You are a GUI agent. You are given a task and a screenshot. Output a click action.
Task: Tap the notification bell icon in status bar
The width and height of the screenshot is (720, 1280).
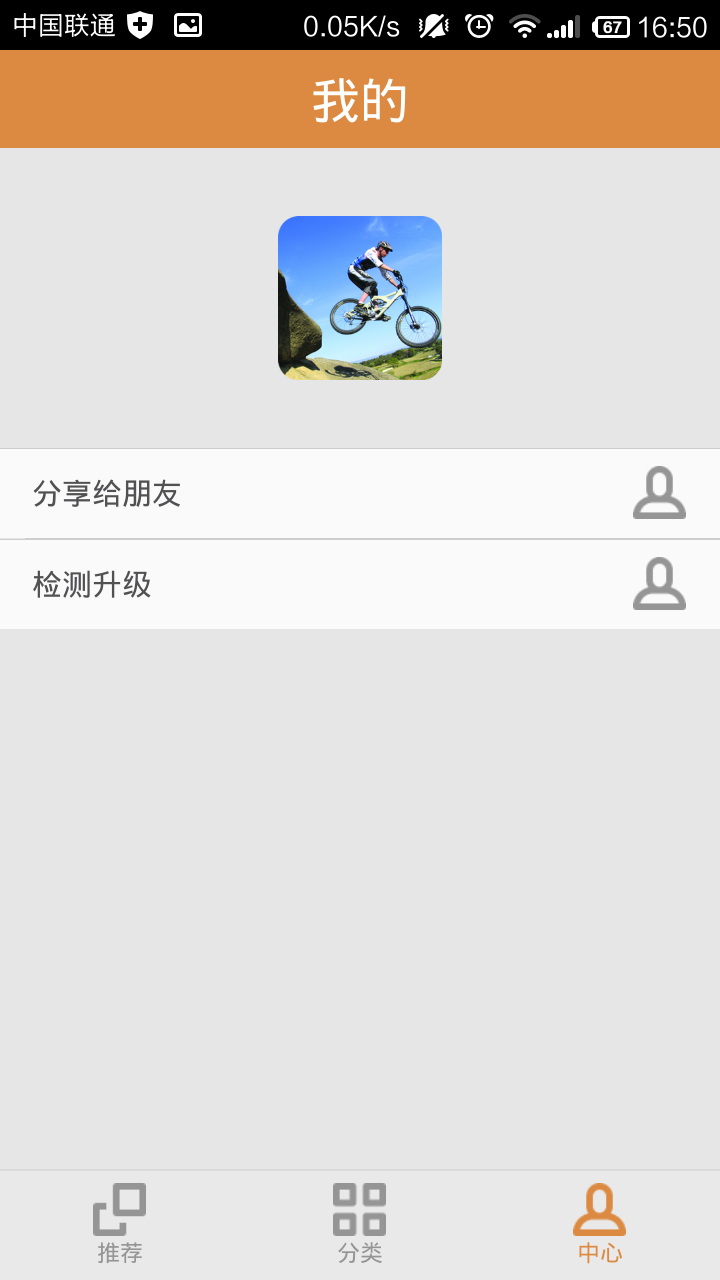[432, 26]
